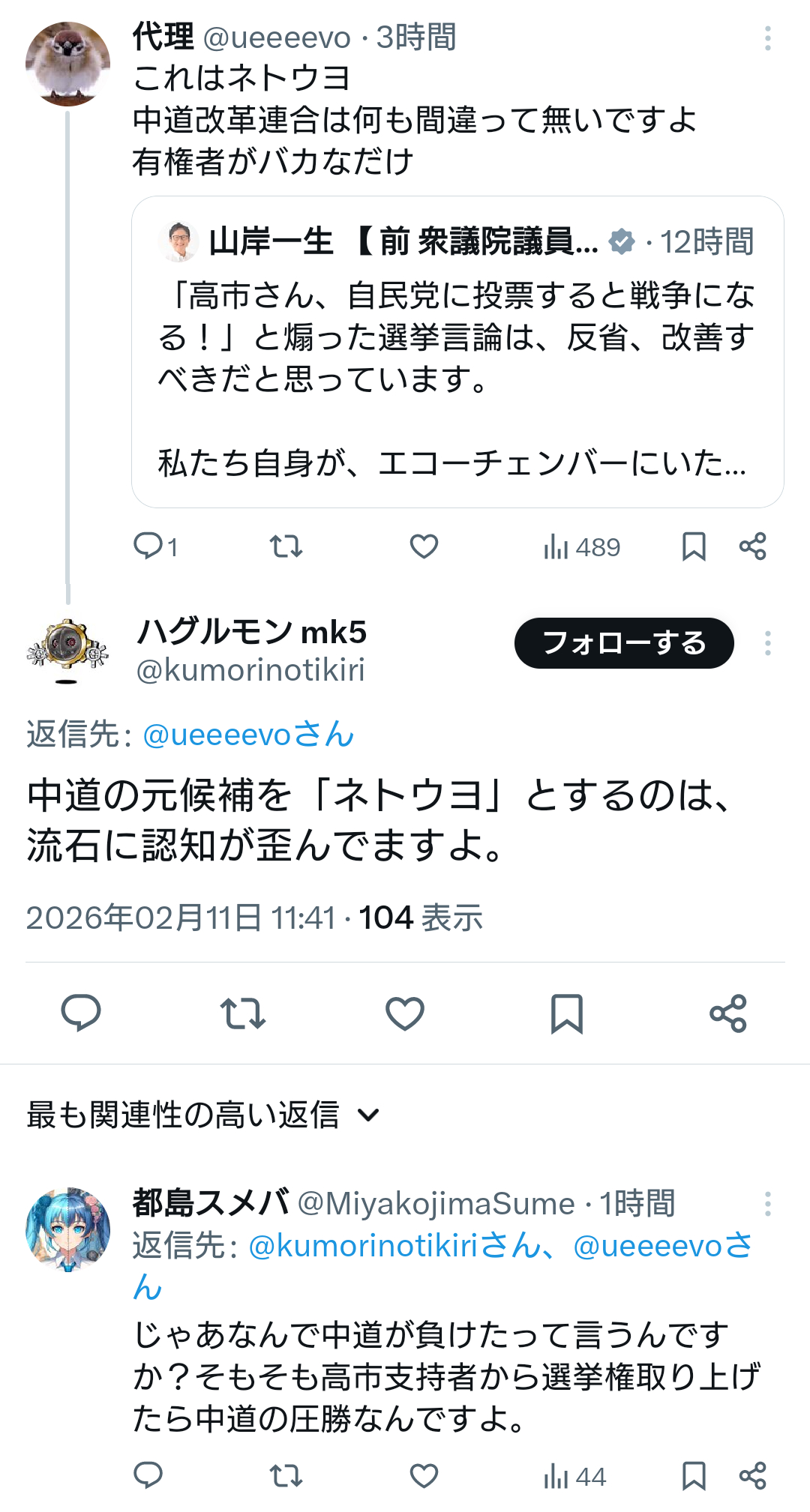This screenshot has width=810, height=1512.
Task: Share the main post by ハグルモン mk5
Action: pos(728,1013)
